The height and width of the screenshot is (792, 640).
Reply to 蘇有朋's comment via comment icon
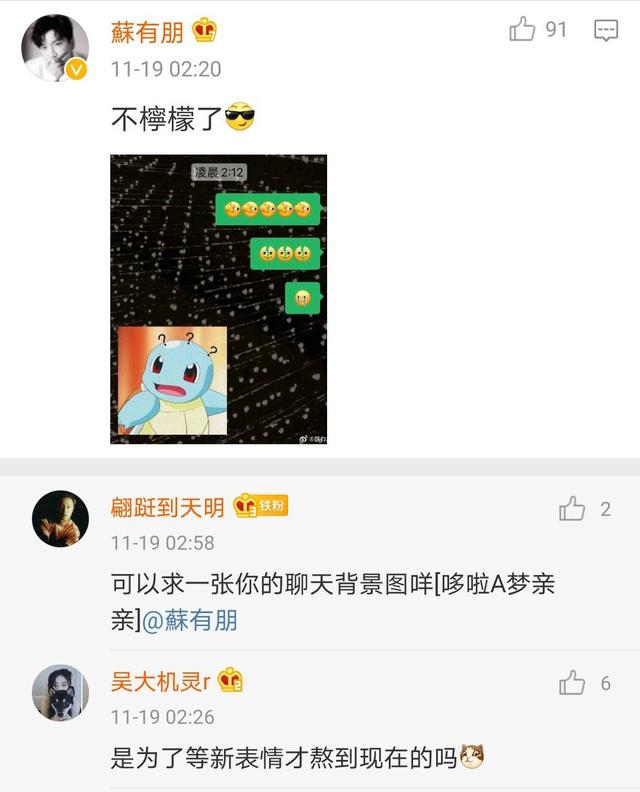point(606,31)
